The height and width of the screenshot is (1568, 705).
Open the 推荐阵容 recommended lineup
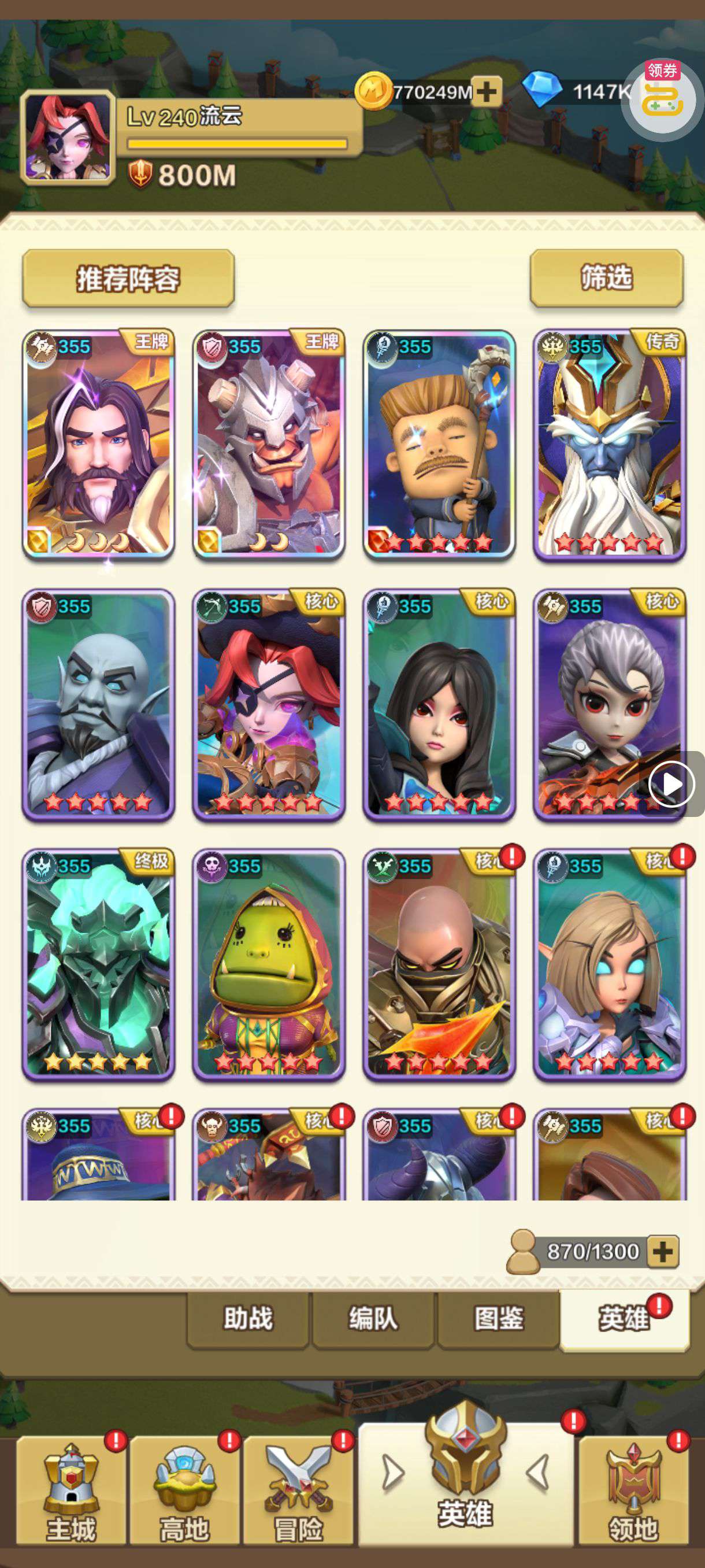coord(128,278)
